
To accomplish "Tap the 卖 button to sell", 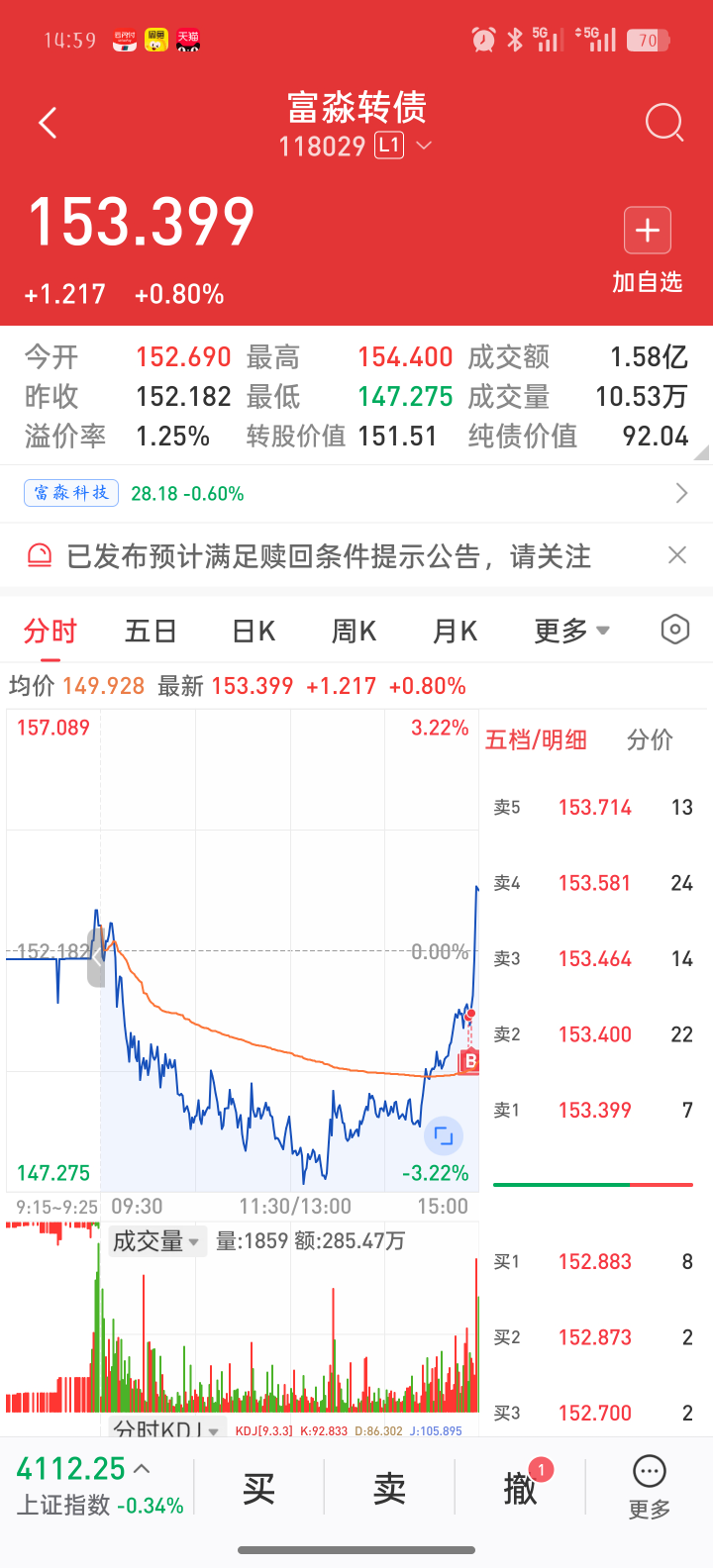I will click(x=389, y=1488).
